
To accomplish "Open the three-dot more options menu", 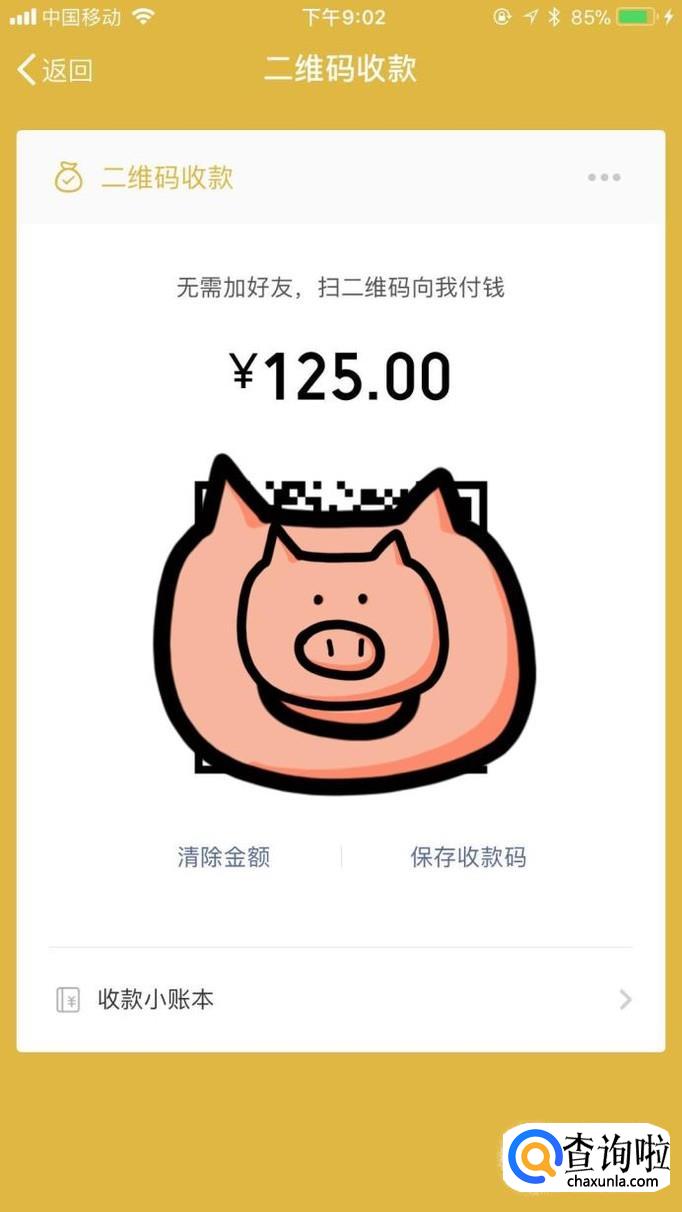I will (x=604, y=178).
